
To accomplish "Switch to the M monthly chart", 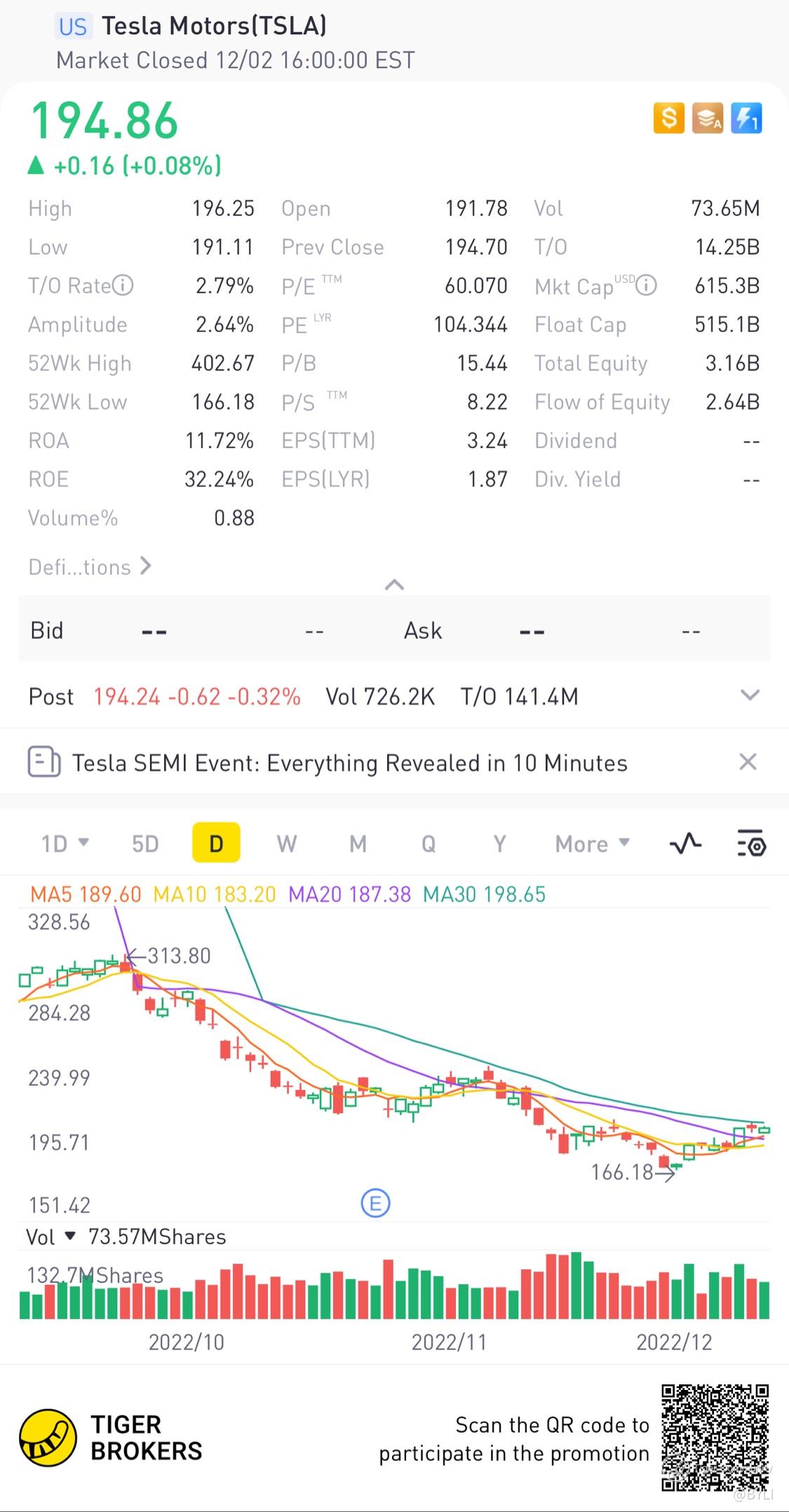I will click(x=358, y=843).
